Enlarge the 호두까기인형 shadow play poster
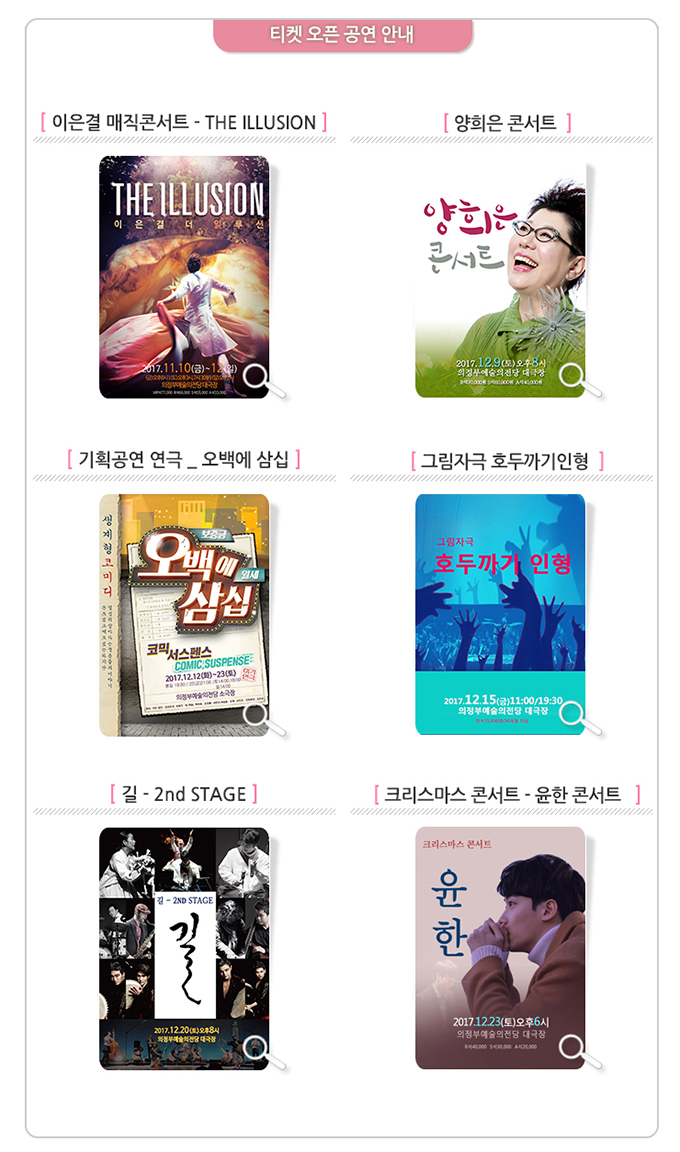 click(500, 614)
